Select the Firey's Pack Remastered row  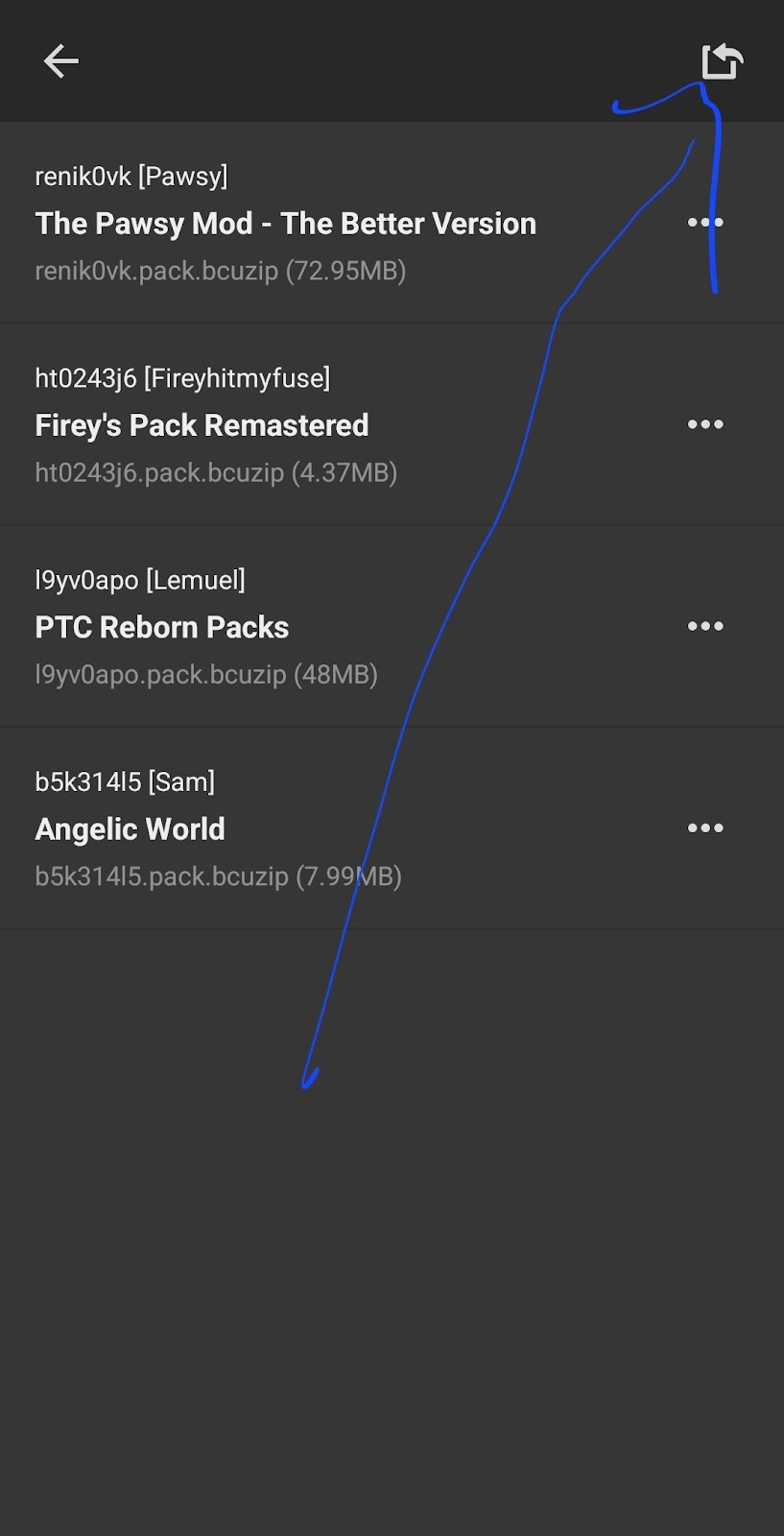pos(202,425)
